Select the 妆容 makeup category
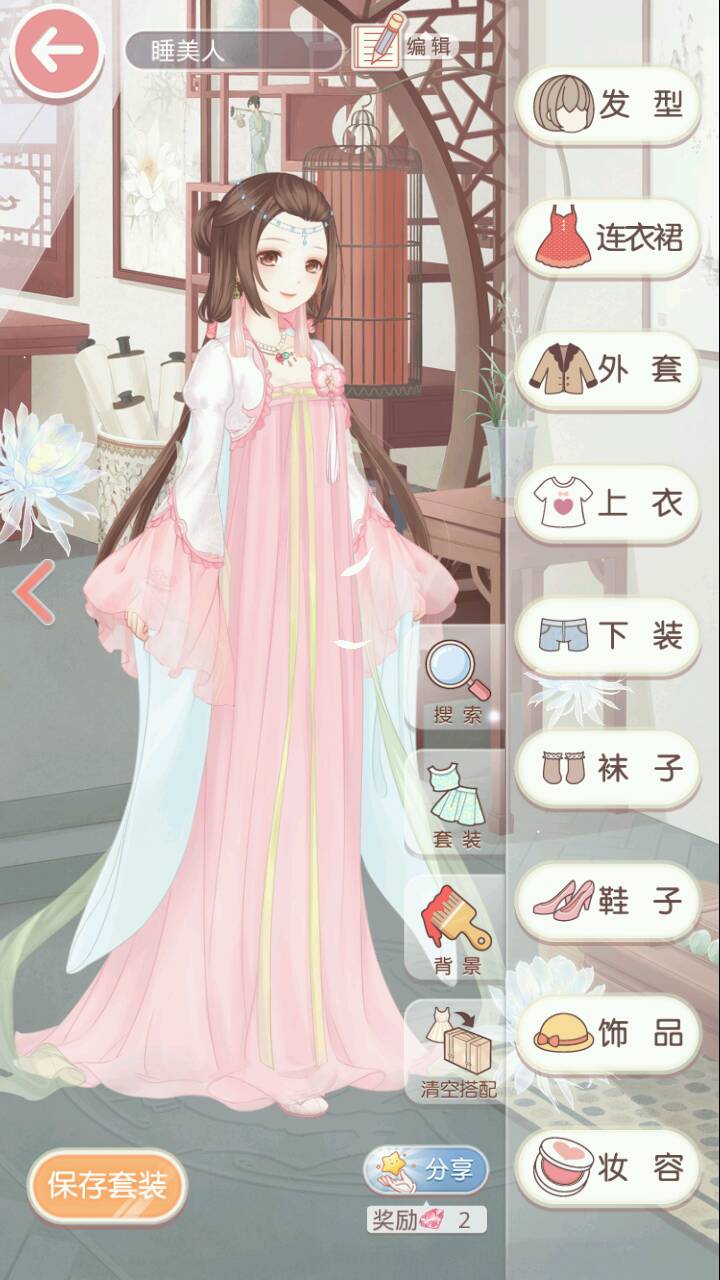Image resolution: width=720 pixels, height=1280 pixels. click(x=609, y=1167)
